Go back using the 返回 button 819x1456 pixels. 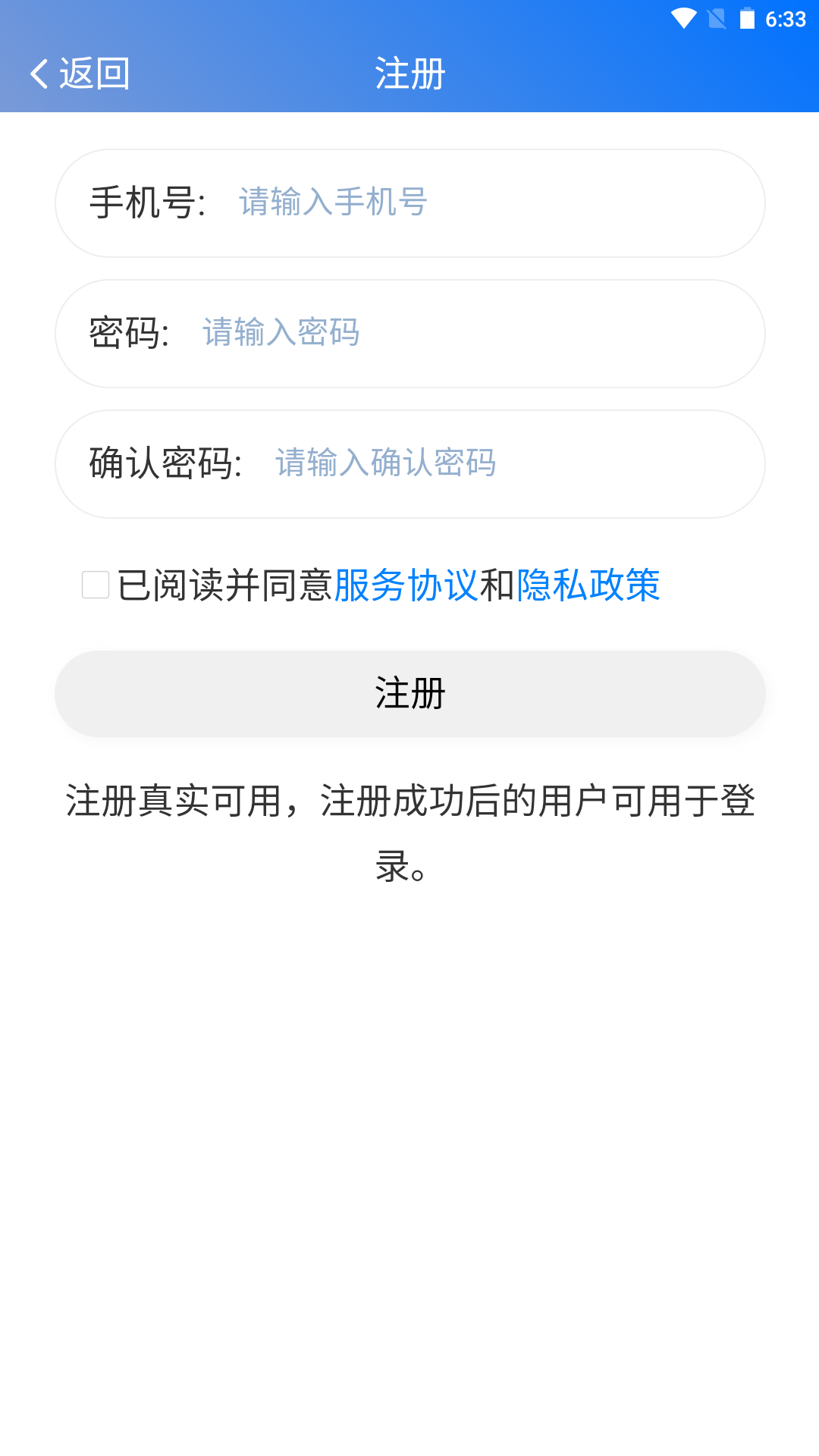pos(80,74)
